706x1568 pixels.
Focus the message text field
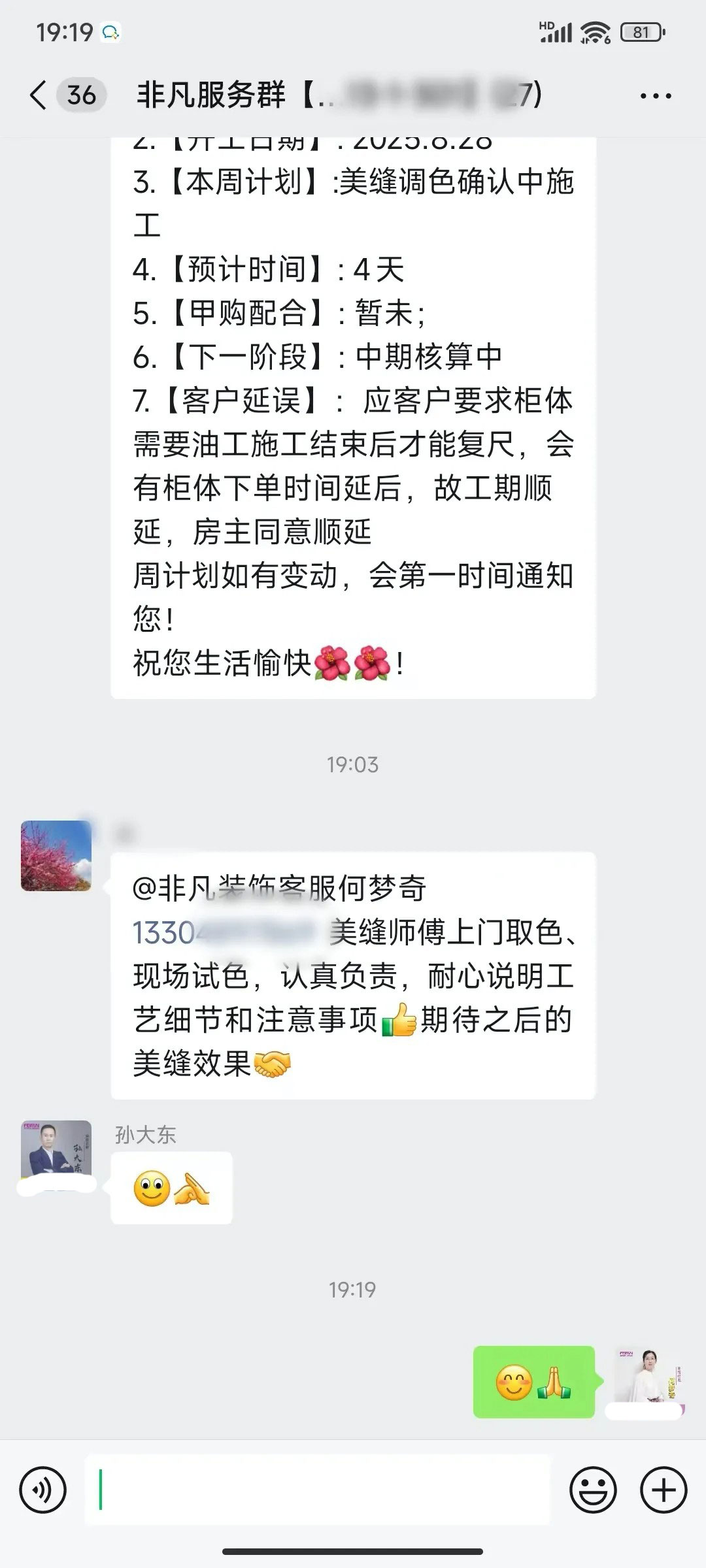tap(317, 1490)
